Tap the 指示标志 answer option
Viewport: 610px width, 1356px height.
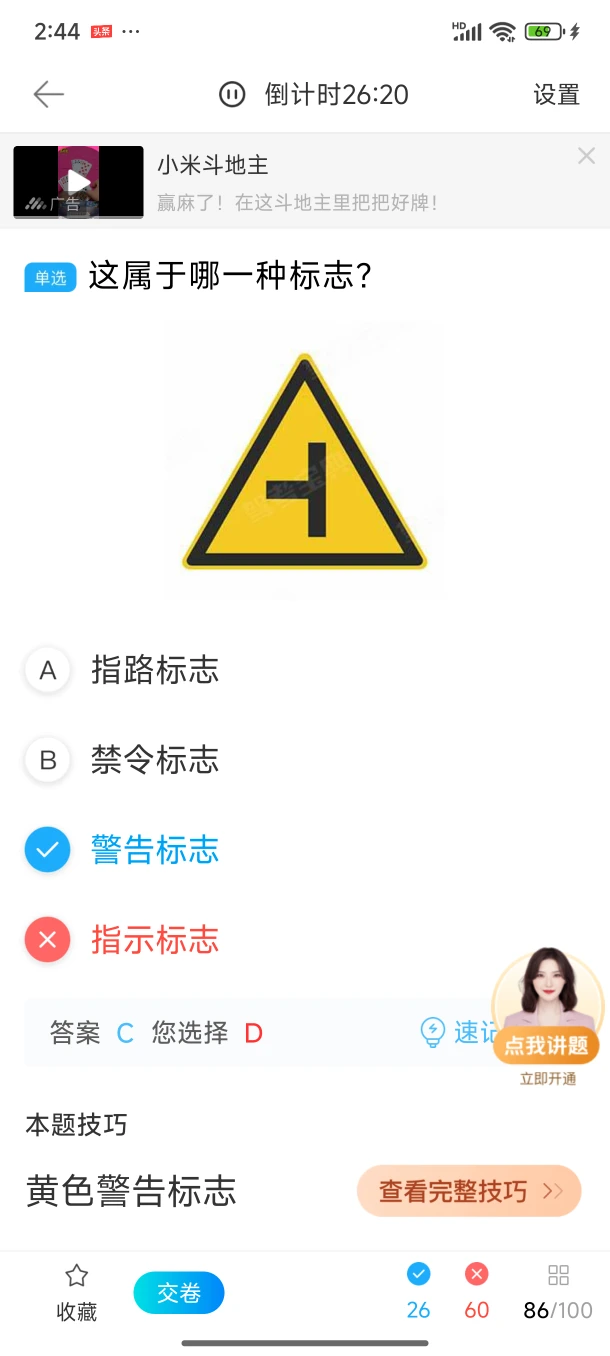click(x=154, y=941)
